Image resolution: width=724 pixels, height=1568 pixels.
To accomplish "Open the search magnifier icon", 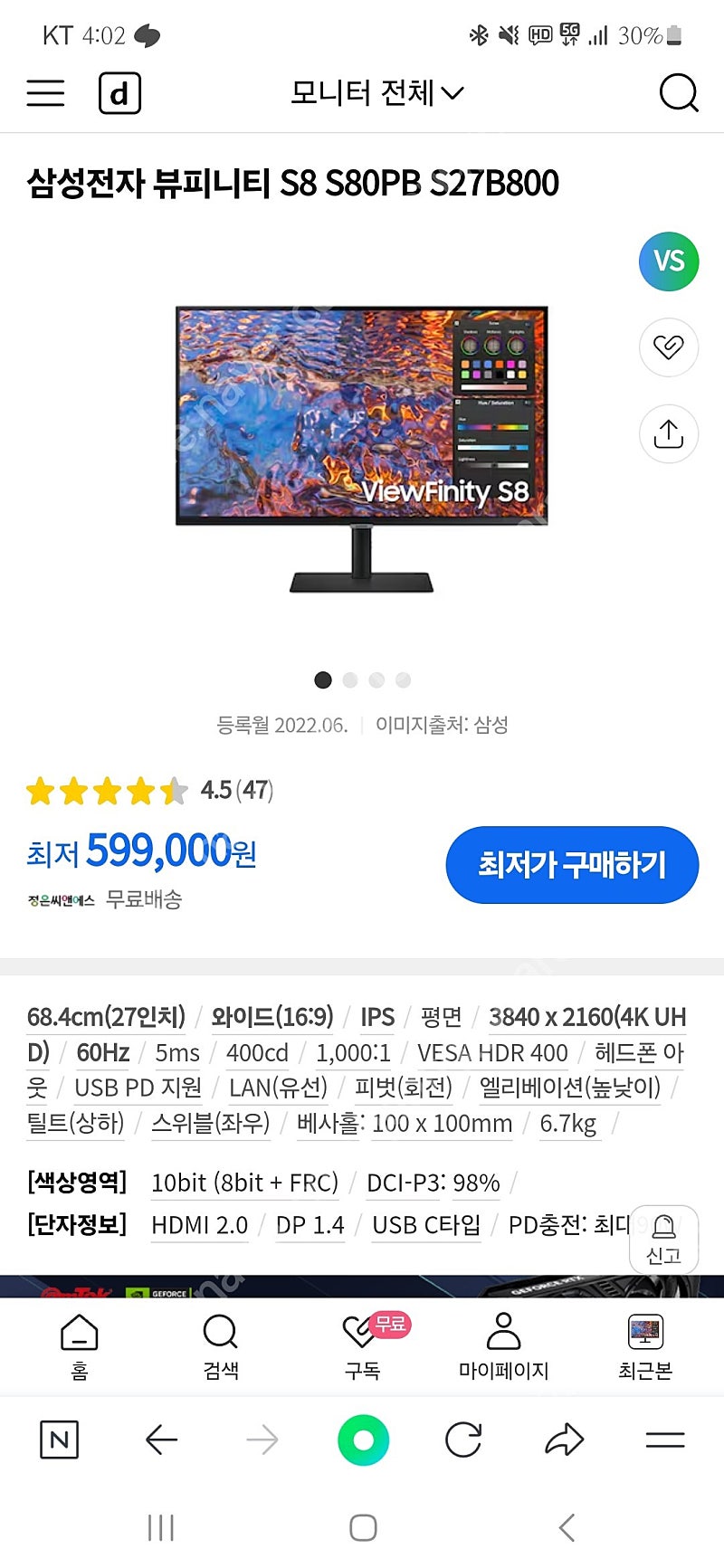I will point(679,92).
